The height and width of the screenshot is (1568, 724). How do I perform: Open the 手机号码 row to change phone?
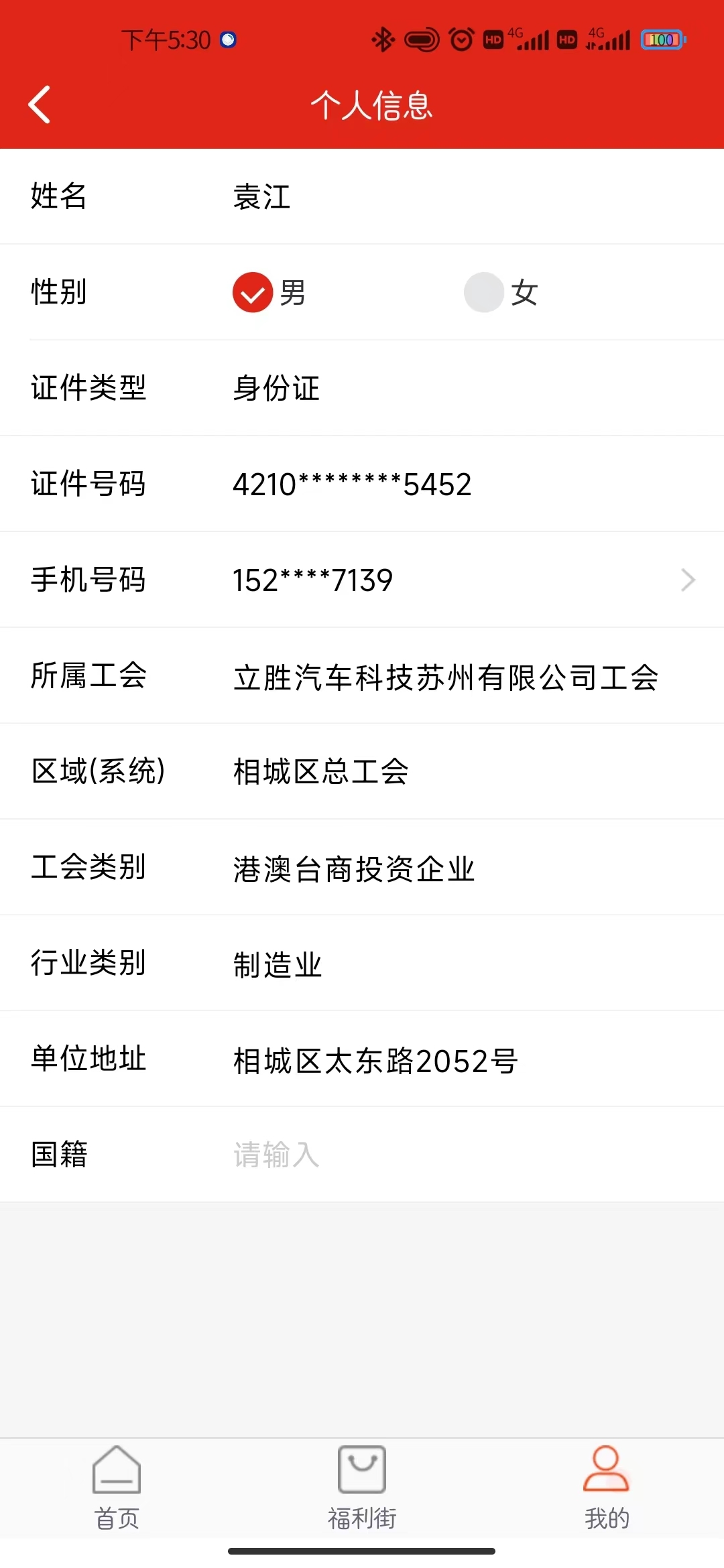(362, 580)
